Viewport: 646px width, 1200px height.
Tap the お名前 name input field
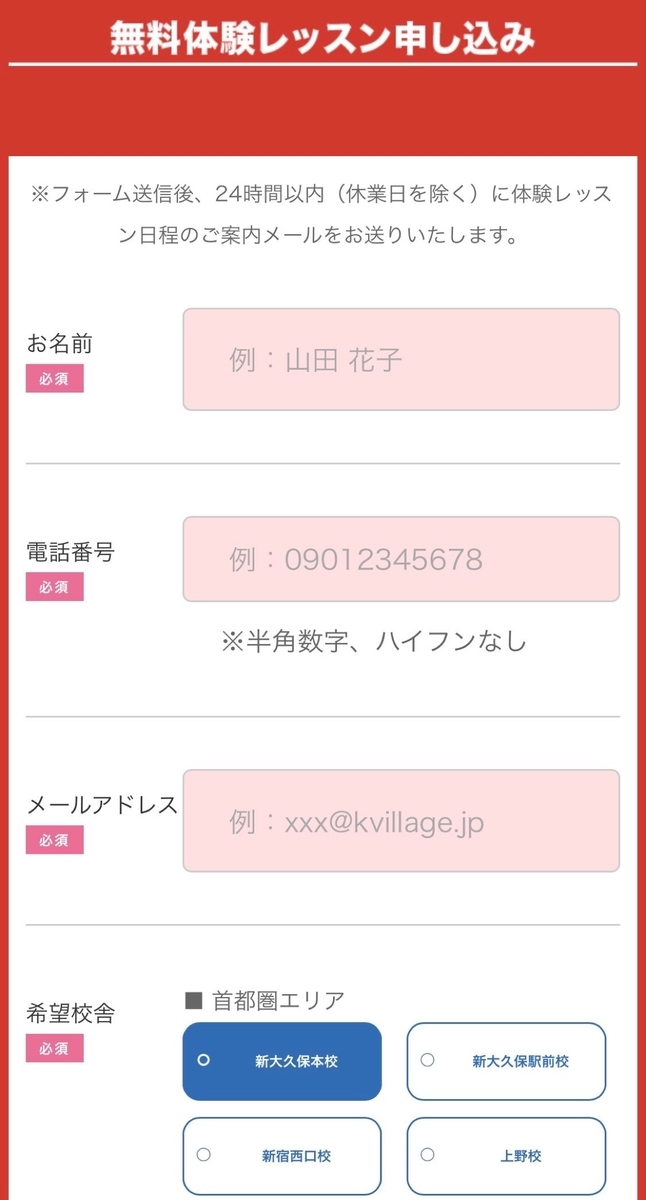pos(400,359)
